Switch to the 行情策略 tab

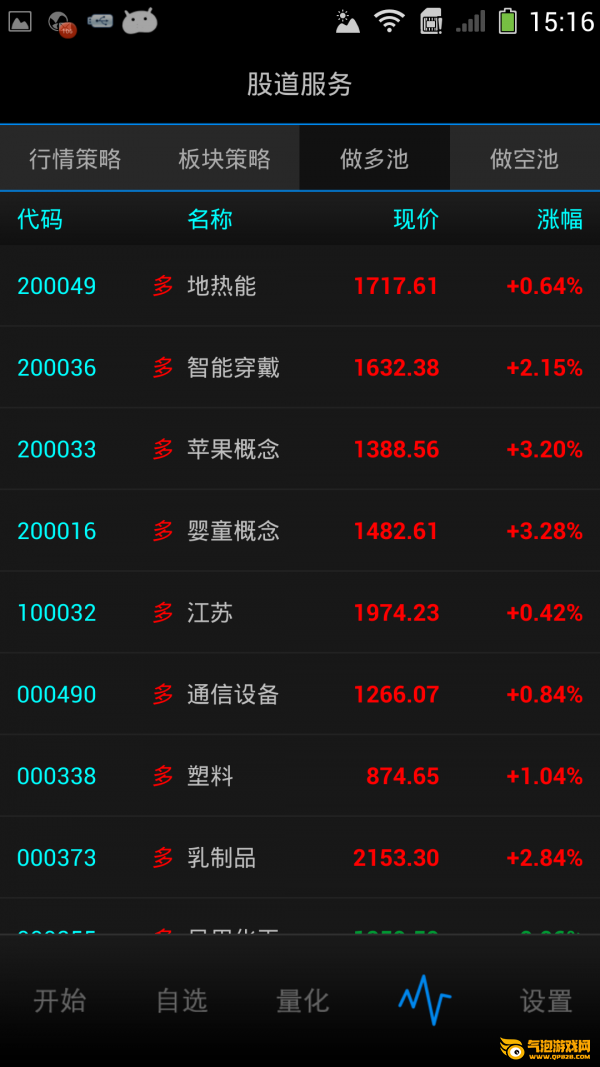click(75, 159)
